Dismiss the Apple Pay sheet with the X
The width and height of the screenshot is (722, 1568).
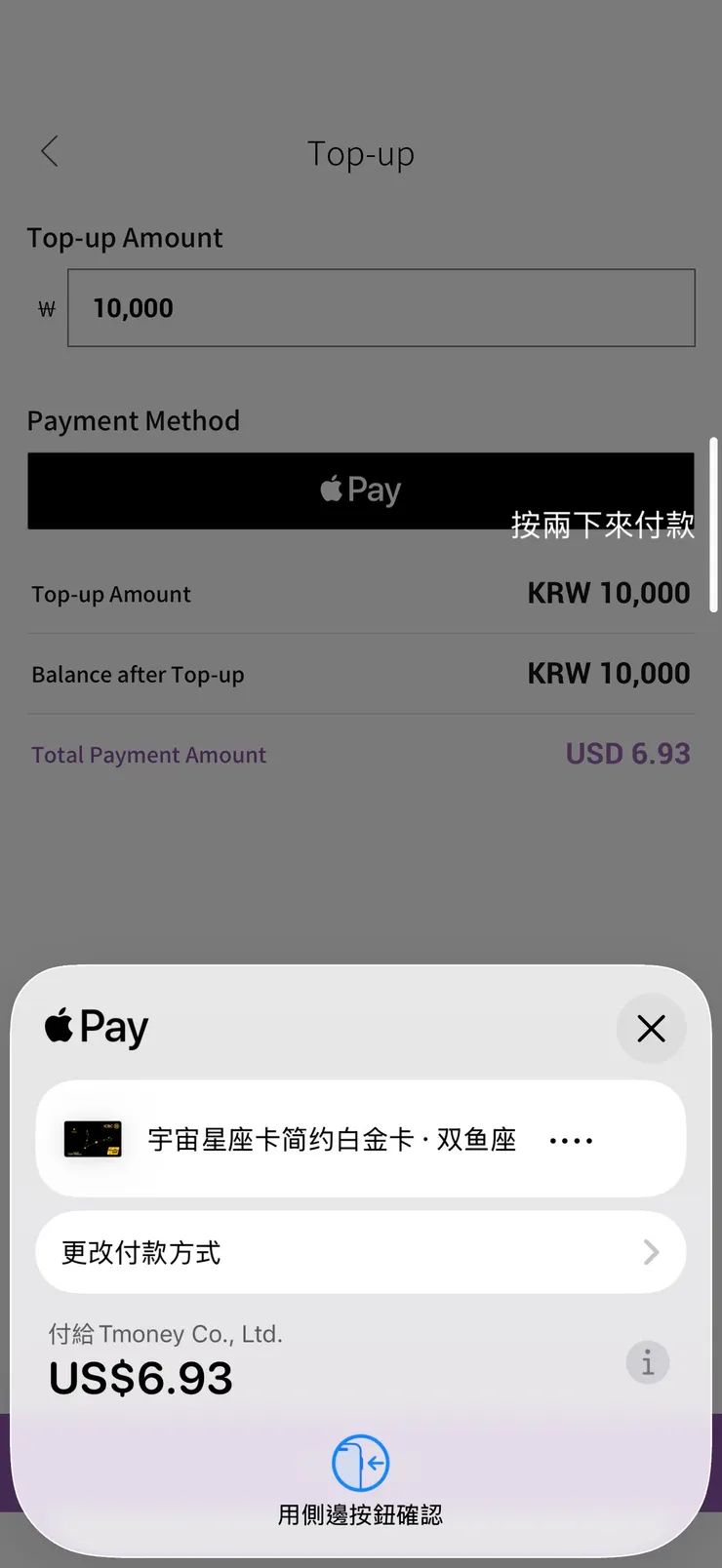click(x=651, y=1029)
